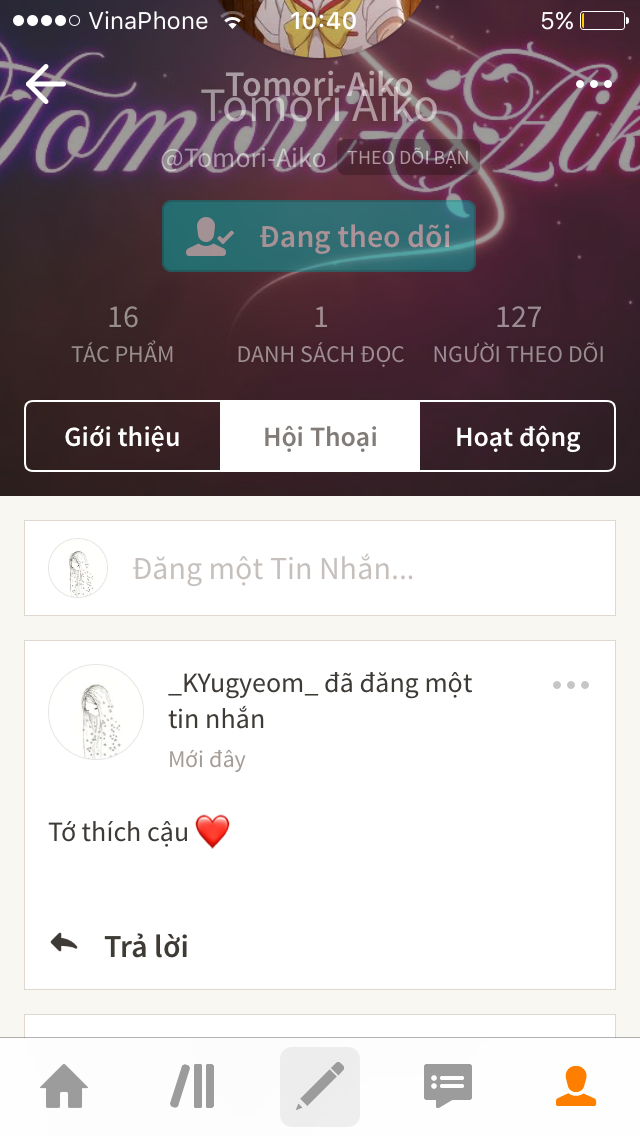Open the Profile tab

[576, 1087]
